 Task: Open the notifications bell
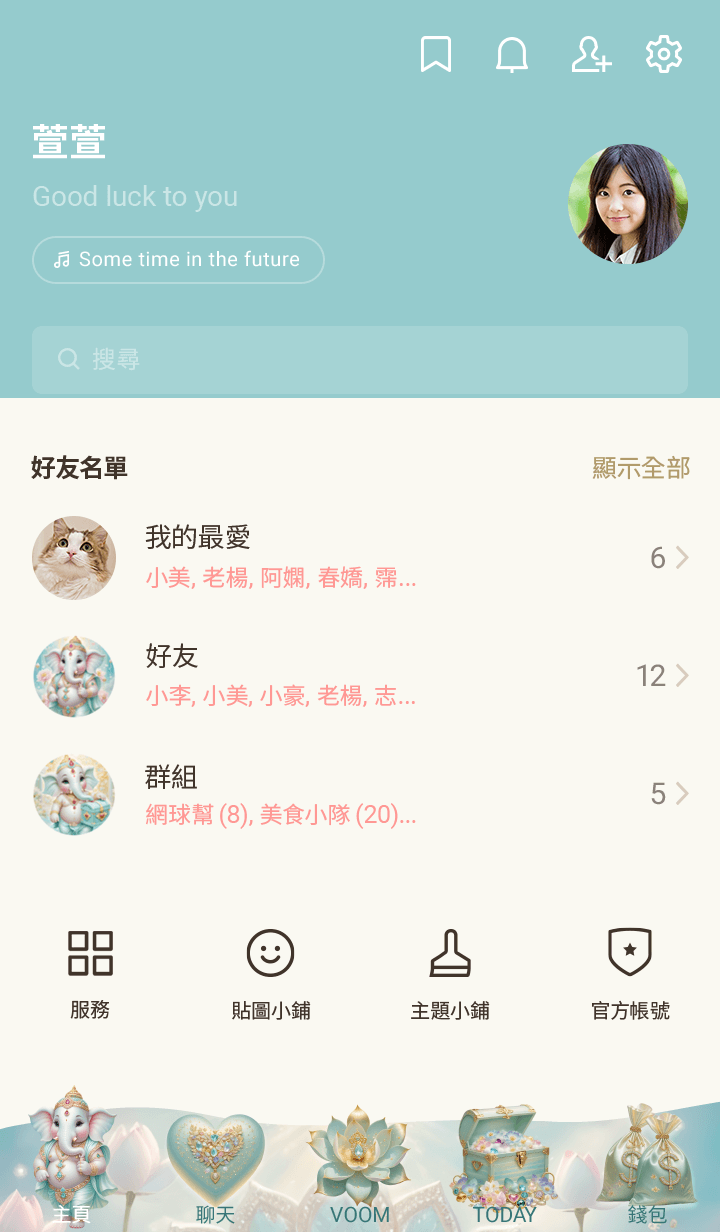pyautogui.click(x=512, y=54)
